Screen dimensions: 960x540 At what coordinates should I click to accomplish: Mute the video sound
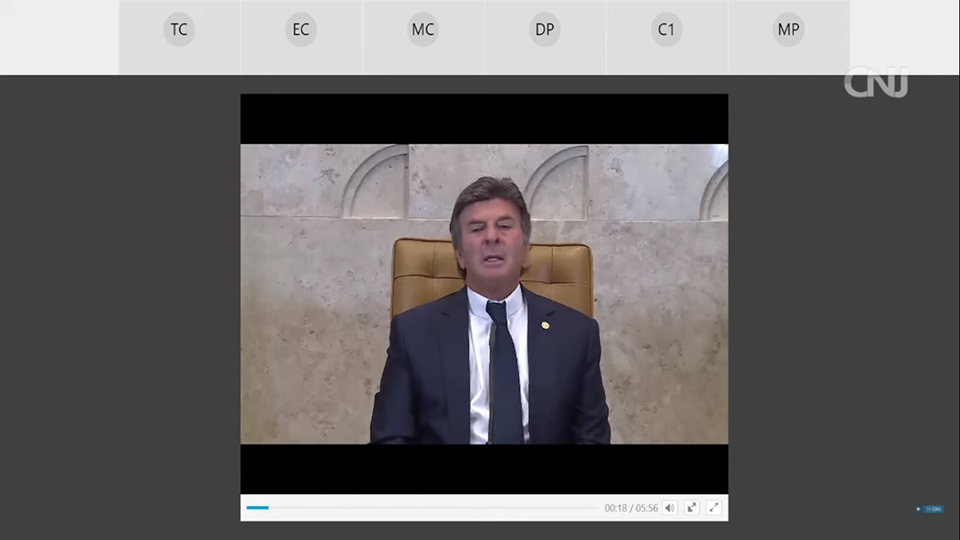click(670, 508)
